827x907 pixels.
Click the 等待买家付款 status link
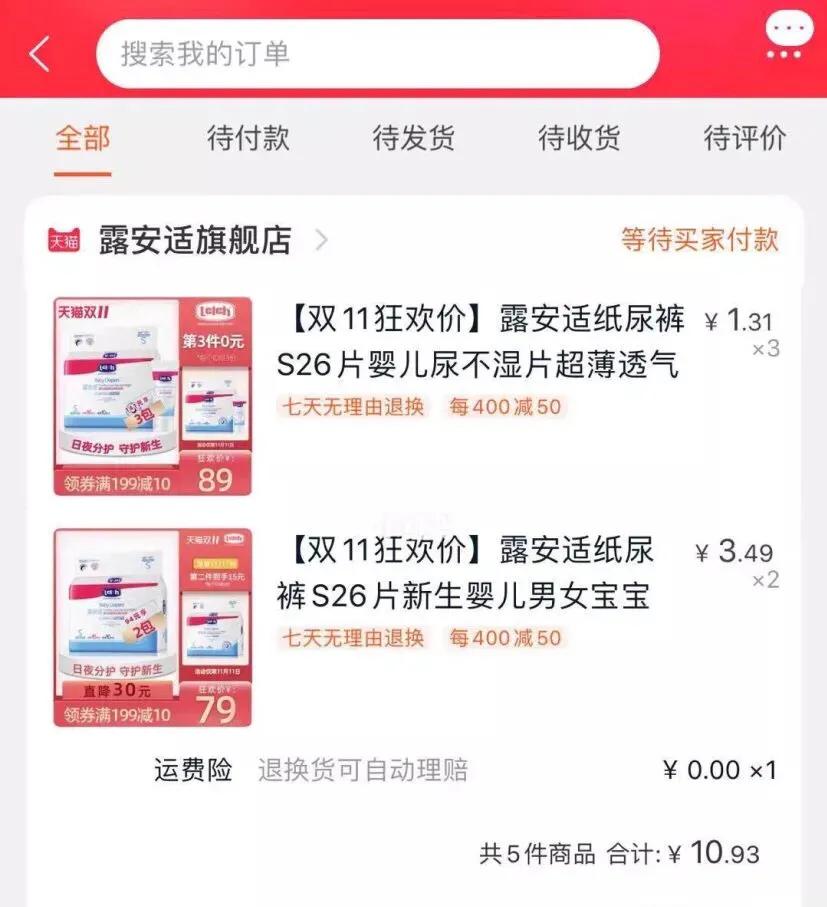(700, 239)
